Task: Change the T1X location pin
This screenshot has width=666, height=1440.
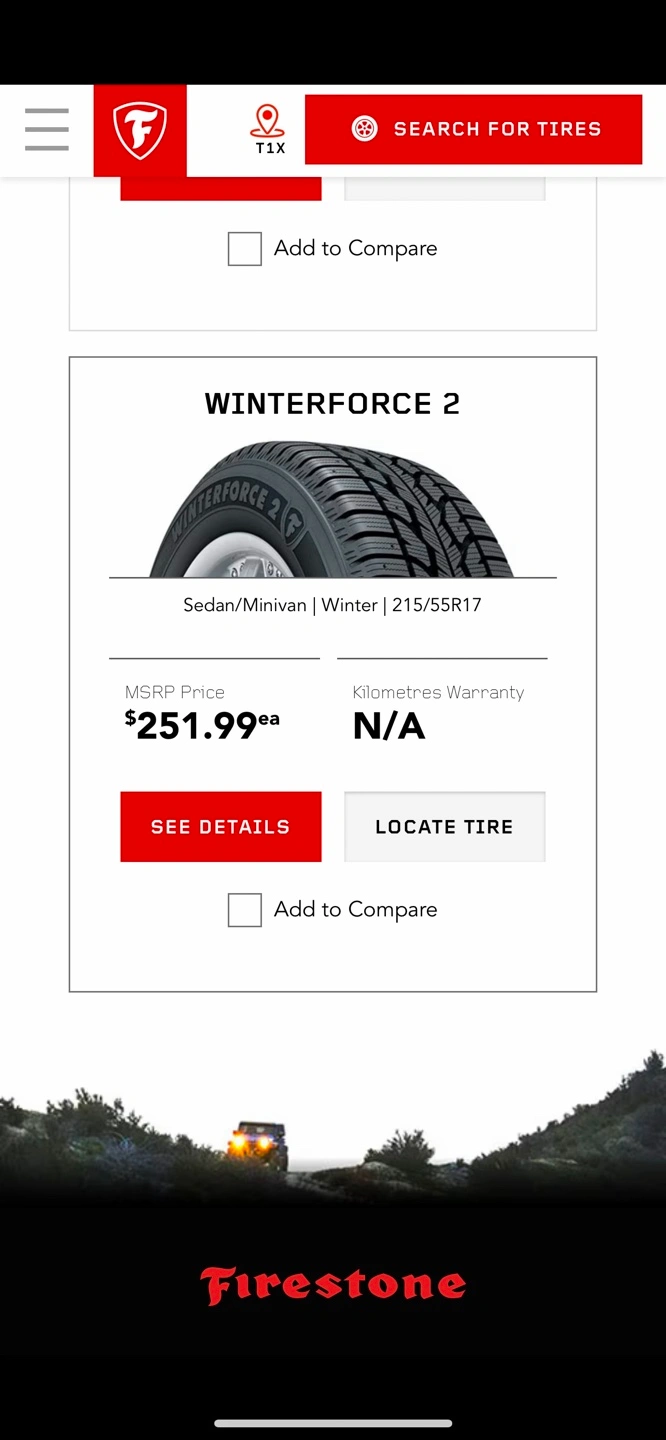Action: click(268, 130)
